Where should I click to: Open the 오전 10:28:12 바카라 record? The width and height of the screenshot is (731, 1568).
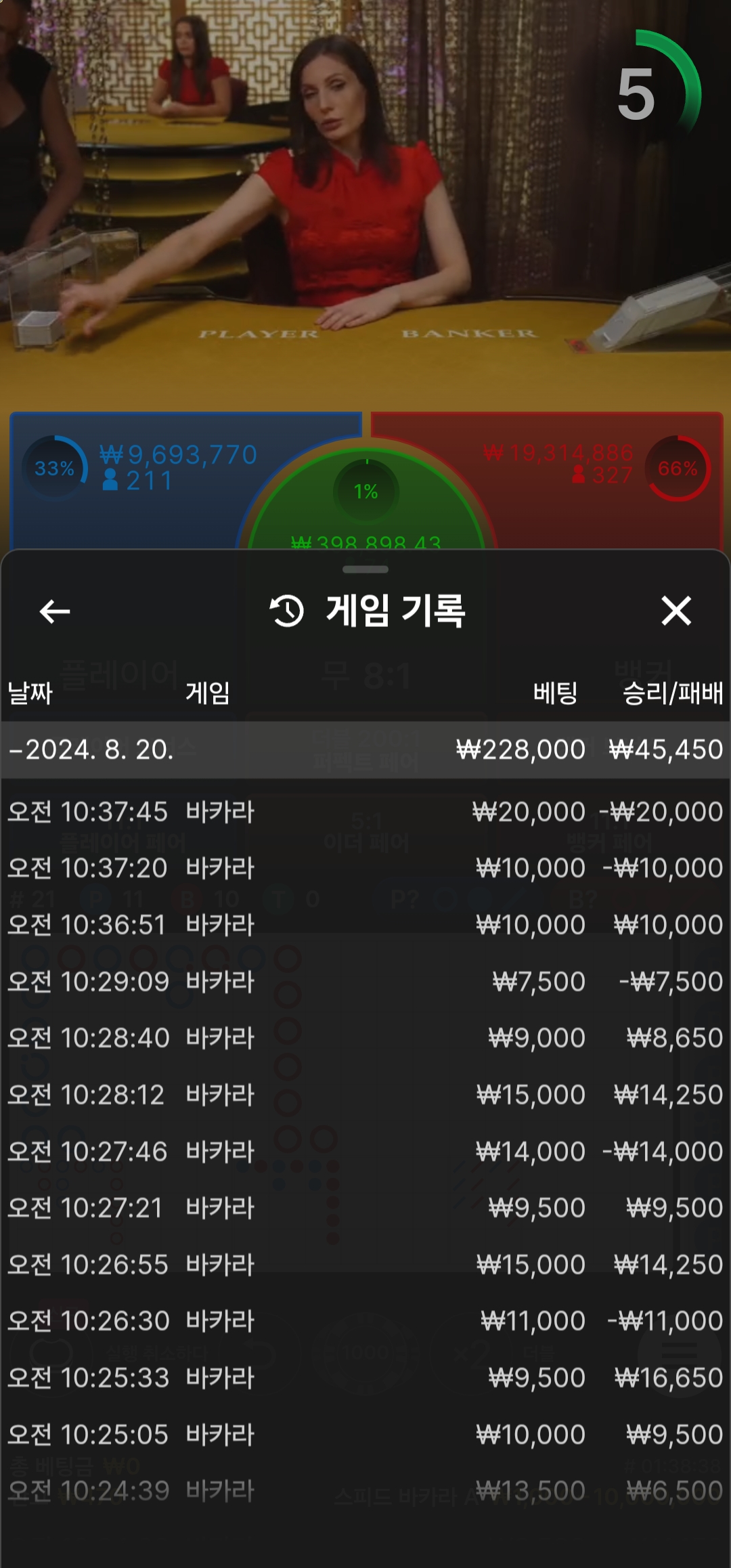click(x=365, y=1095)
